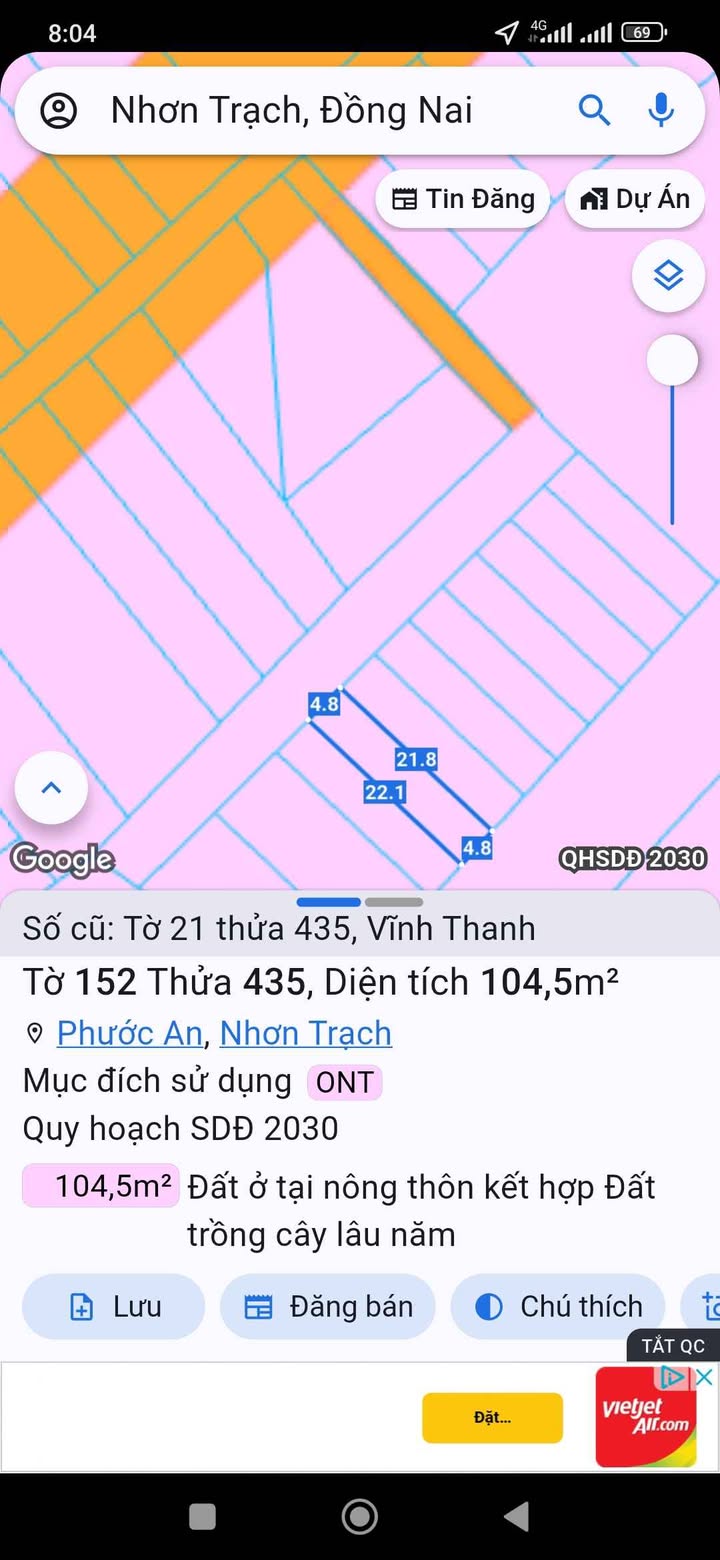Turn off ads with TẮT QC

[672, 1346]
